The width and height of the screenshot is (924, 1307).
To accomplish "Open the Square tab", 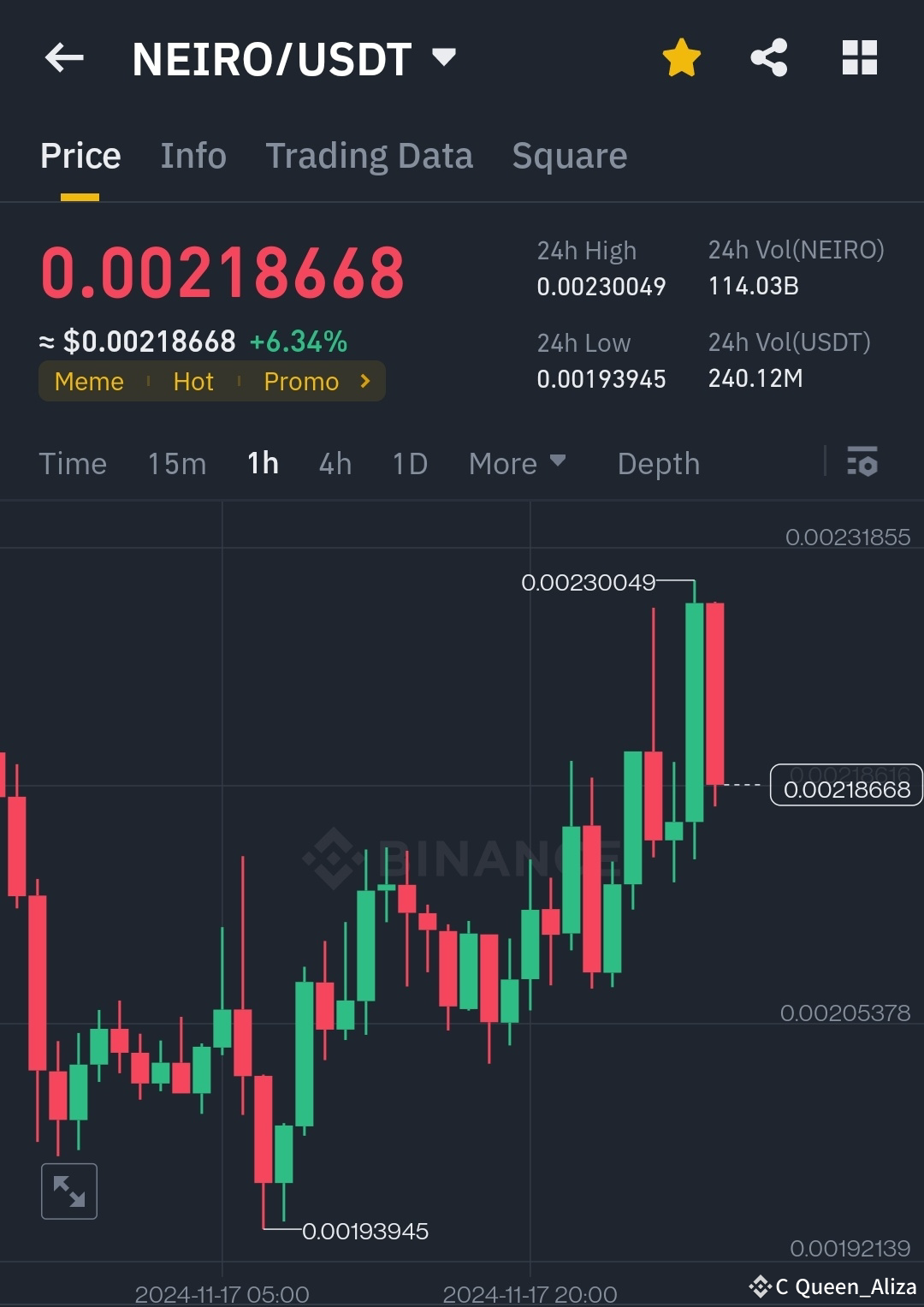I will pyautogui.click(x=569, y=155).
